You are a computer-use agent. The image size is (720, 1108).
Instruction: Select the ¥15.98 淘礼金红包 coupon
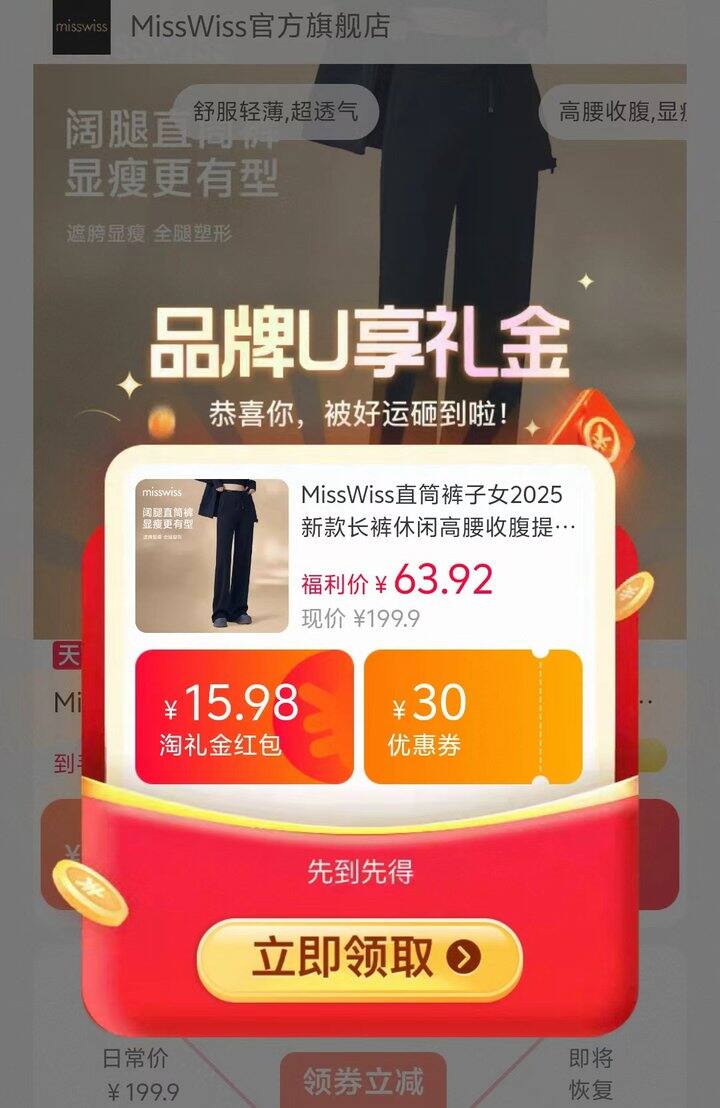244,716
